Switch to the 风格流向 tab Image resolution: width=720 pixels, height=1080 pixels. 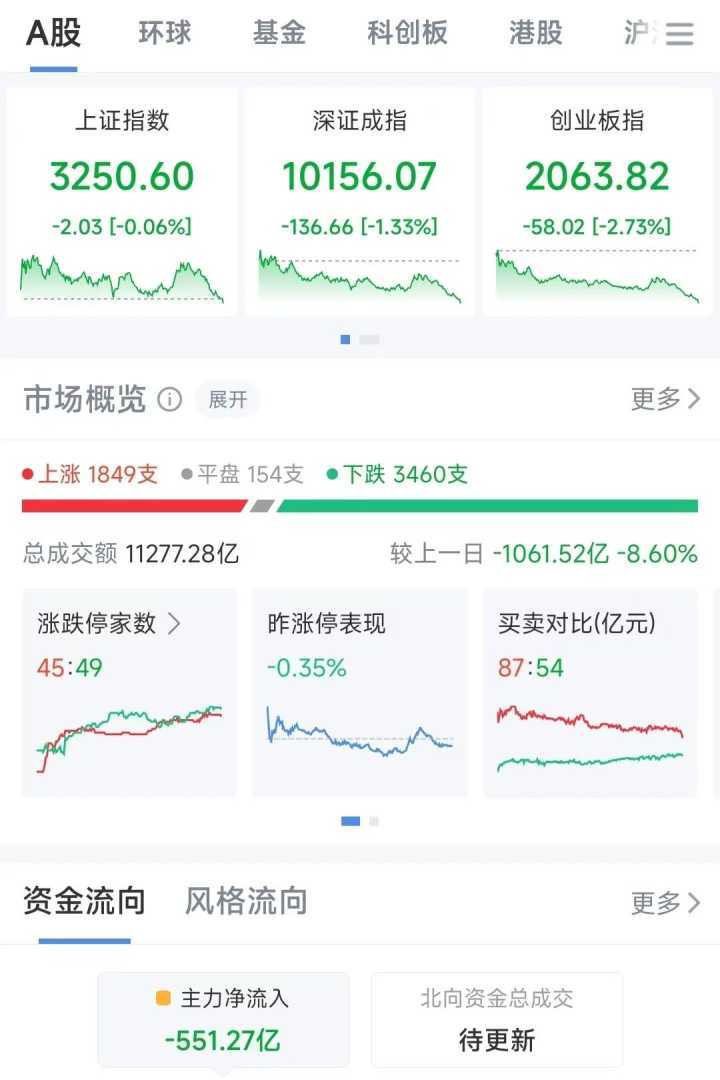tap(246, 902)
